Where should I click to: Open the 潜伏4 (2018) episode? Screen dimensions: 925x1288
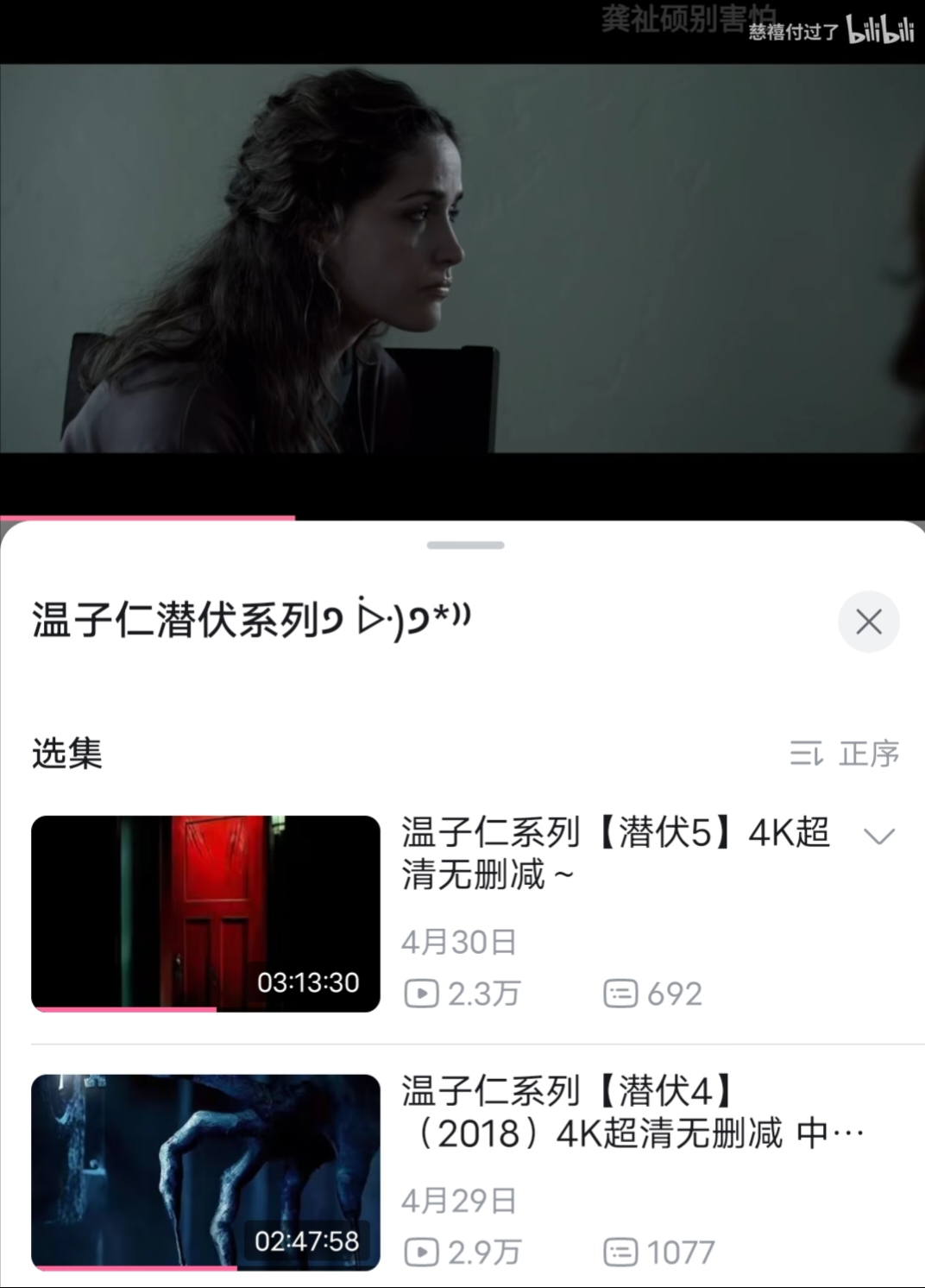click(x=205, y=1171)
